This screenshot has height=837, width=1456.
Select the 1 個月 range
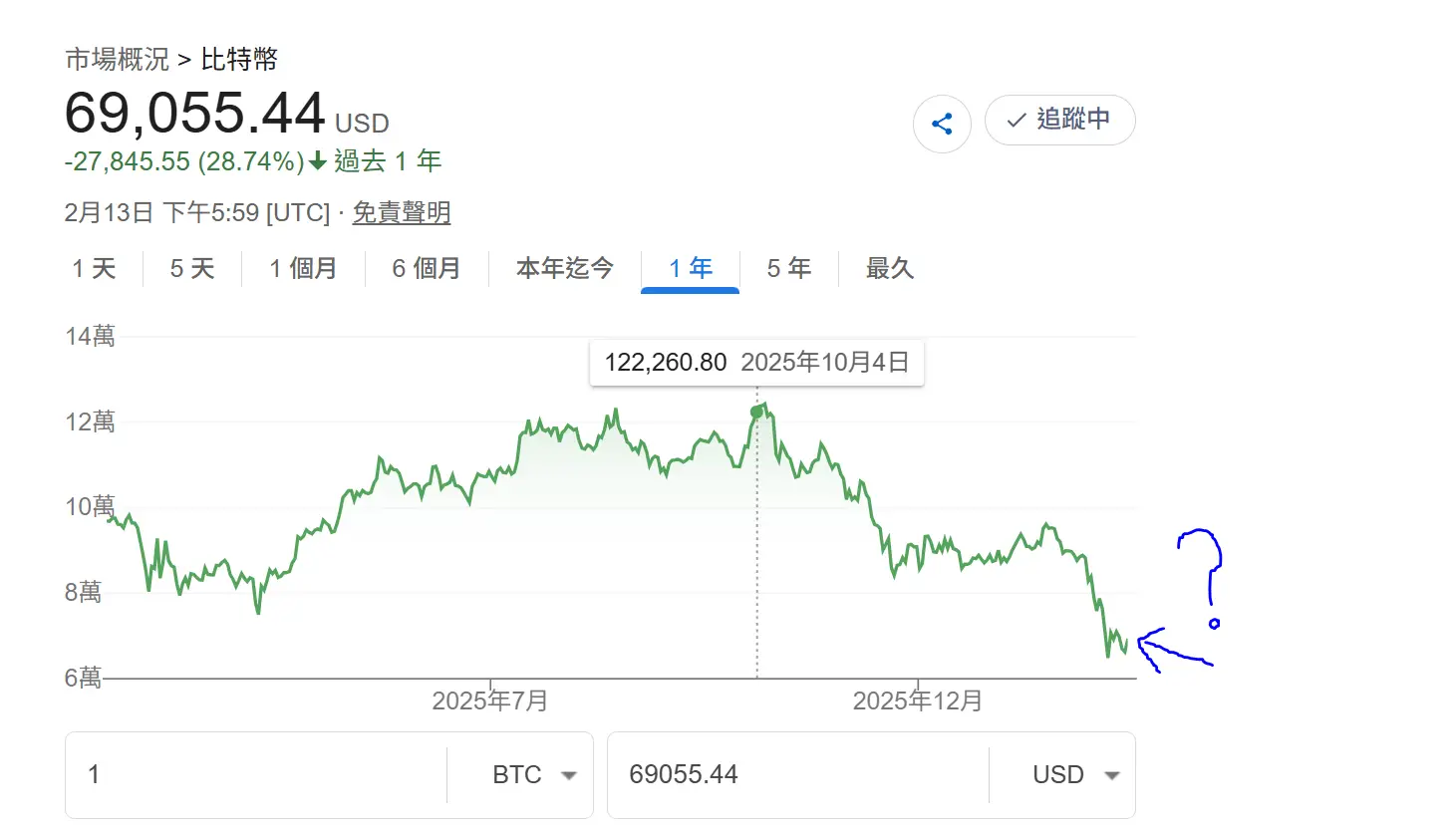pos(303,268)
